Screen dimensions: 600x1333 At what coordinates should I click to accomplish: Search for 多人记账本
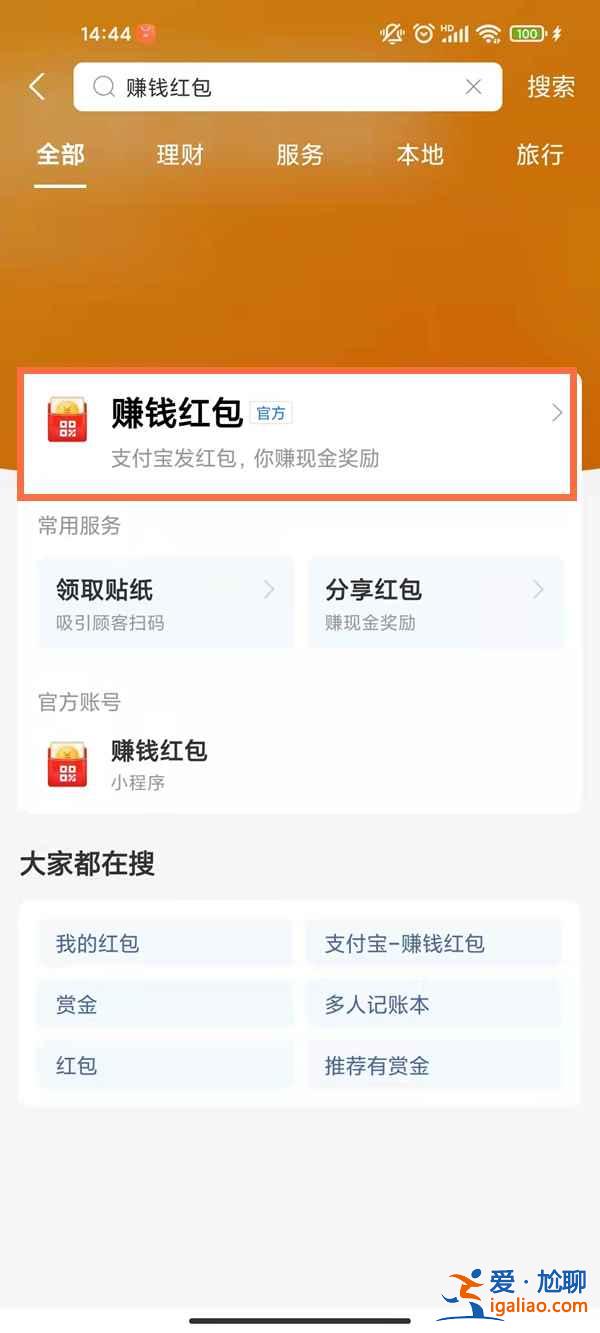[434, 1005]
